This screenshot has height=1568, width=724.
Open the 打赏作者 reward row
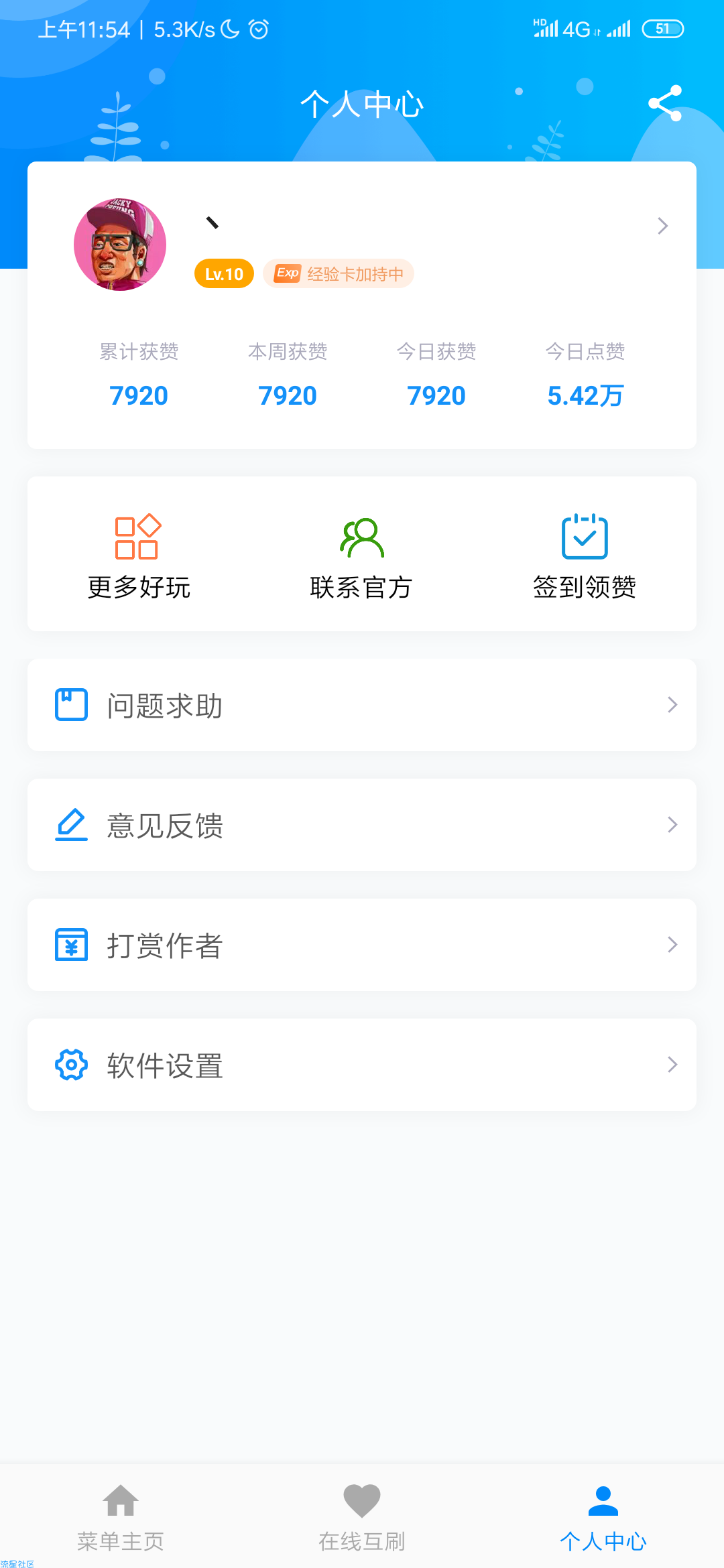362,945
